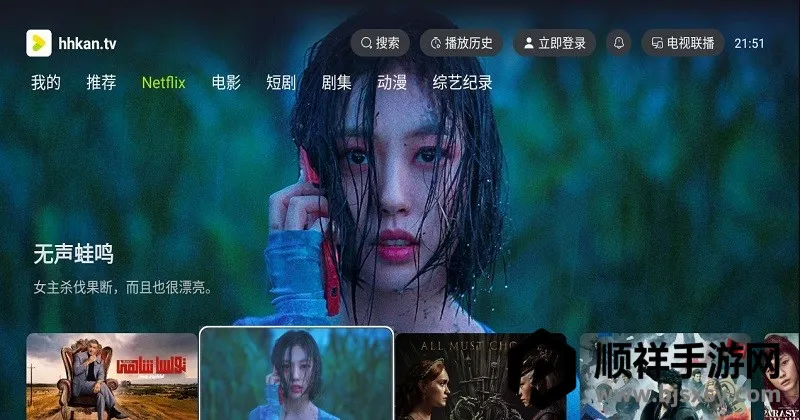Select the Netflix tab
Viewport: 800px width, 420px height.
tap(163, 83)
